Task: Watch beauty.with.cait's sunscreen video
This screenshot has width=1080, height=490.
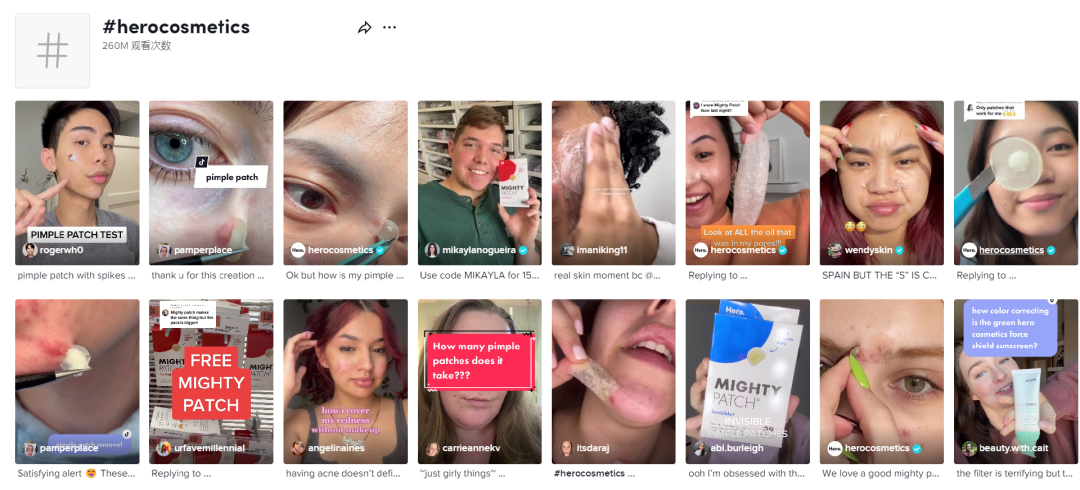Action: click(1015, 380)
